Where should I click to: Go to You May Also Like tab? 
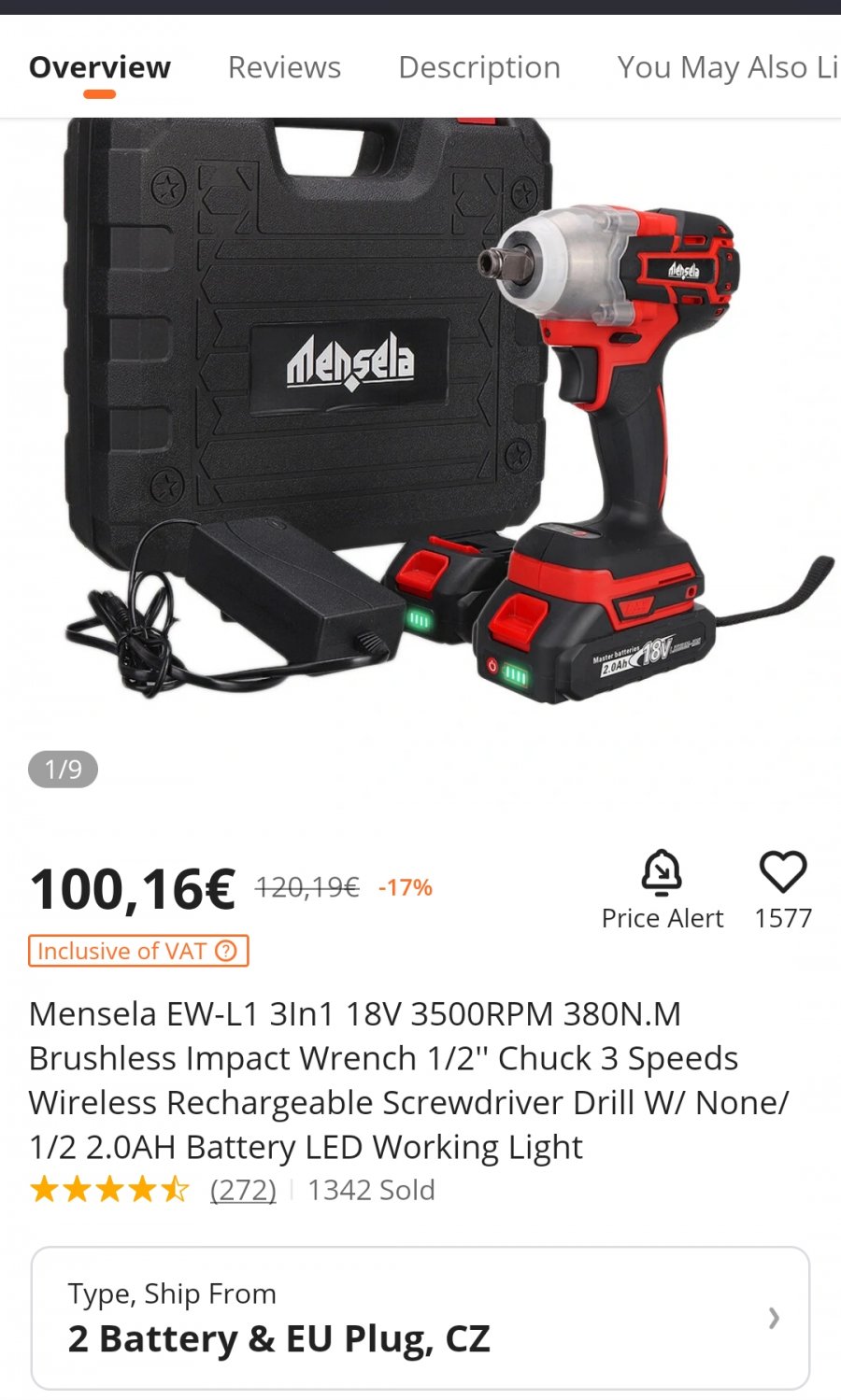(726, 67)
